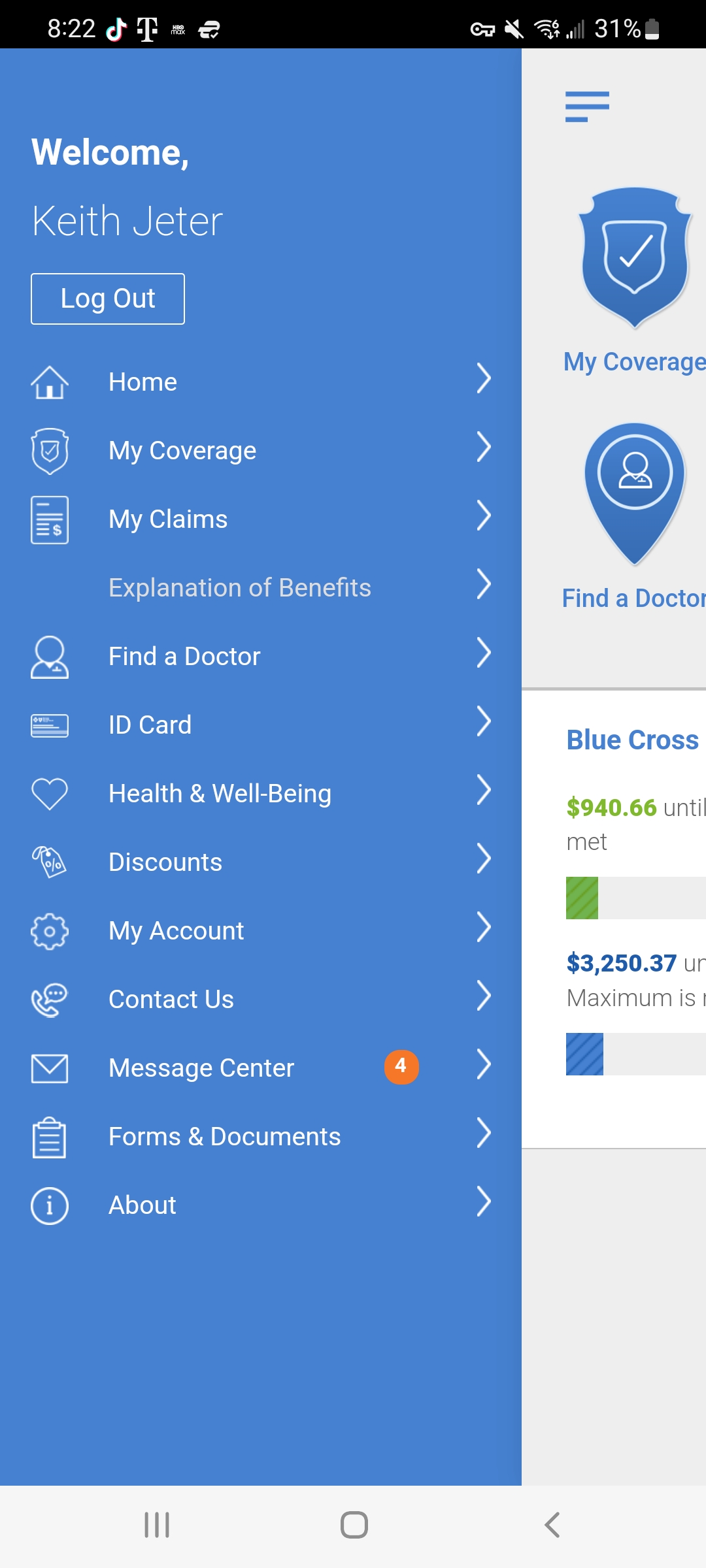706x1568 pixels.
Task: Open My Coverage using its chevron arrow
Action: (x=484, y=448)
